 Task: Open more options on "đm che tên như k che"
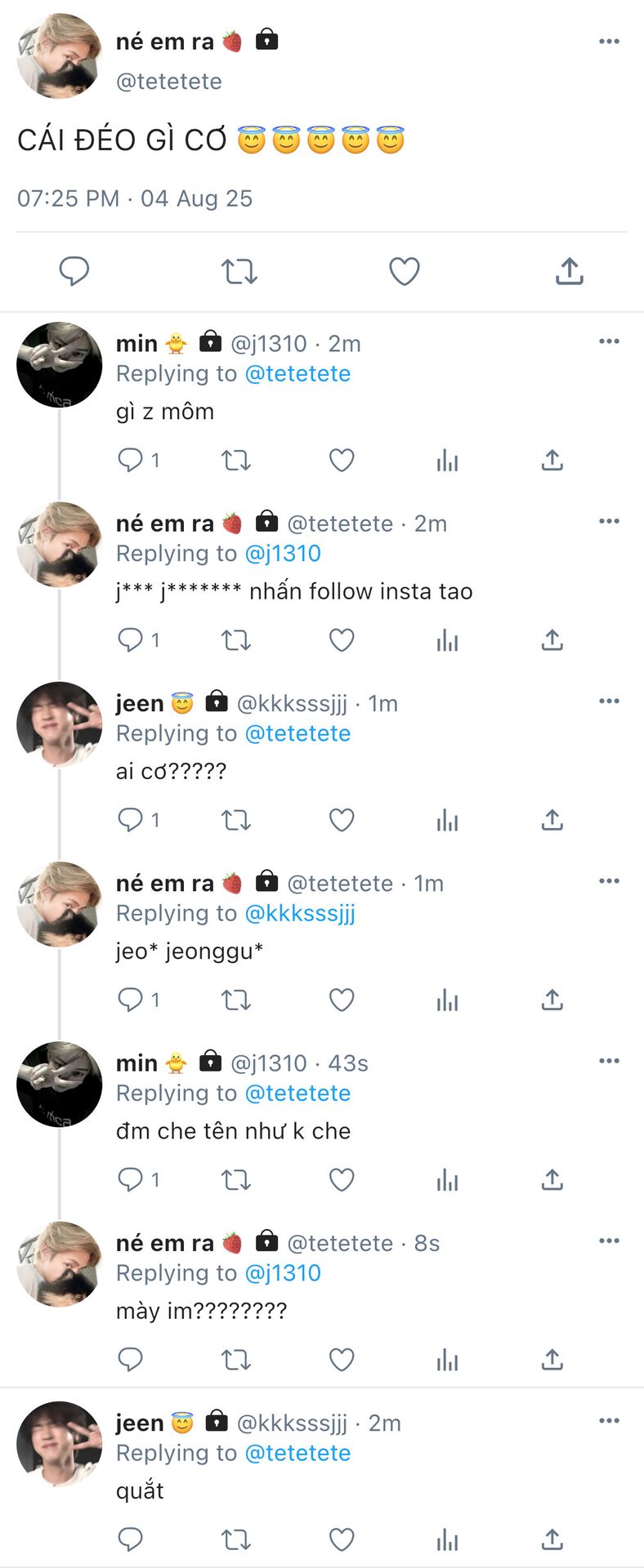click(x=609, y=1061)
